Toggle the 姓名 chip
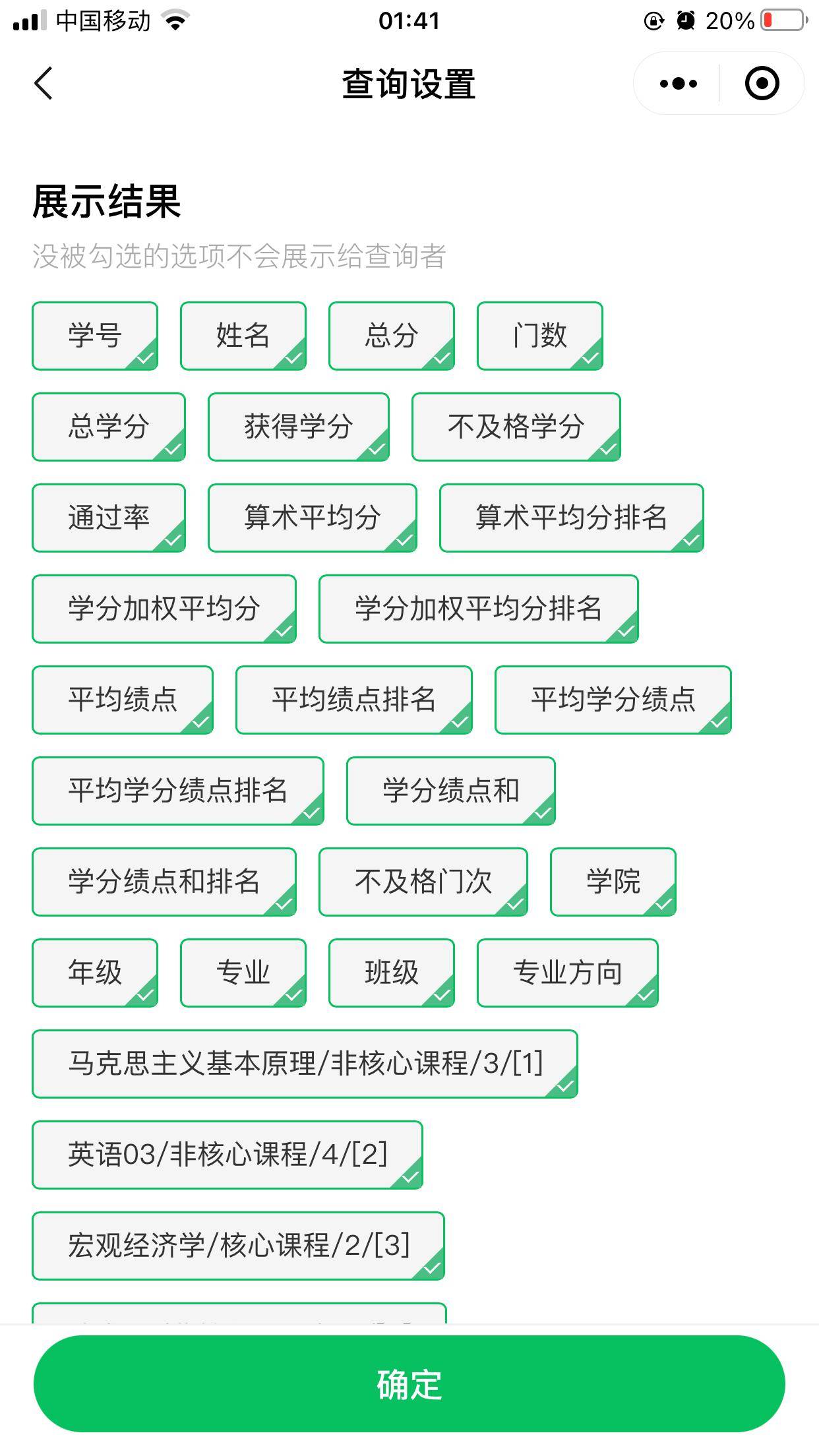The width and height of the screenshot is (819, 1456). 243,336
